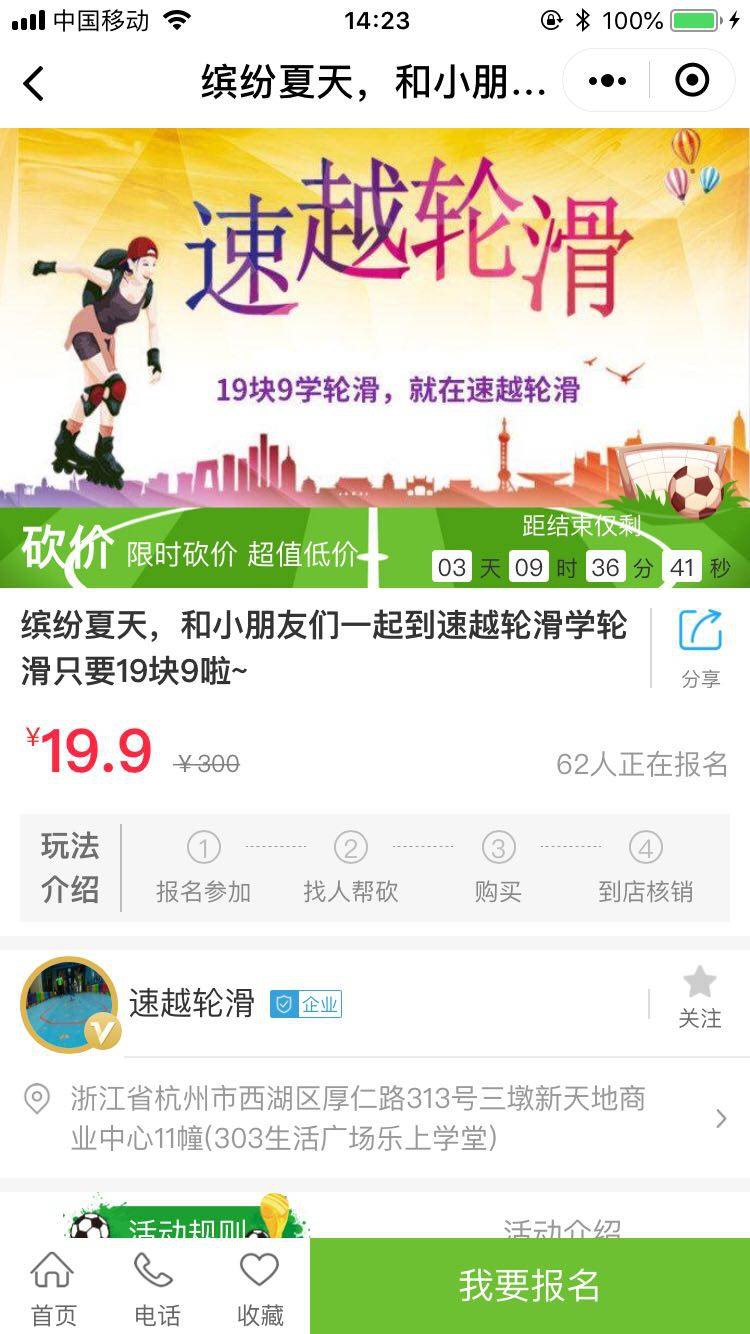Expand step four 到店核销
750x1334 pixels.
[x=645, y=847]
